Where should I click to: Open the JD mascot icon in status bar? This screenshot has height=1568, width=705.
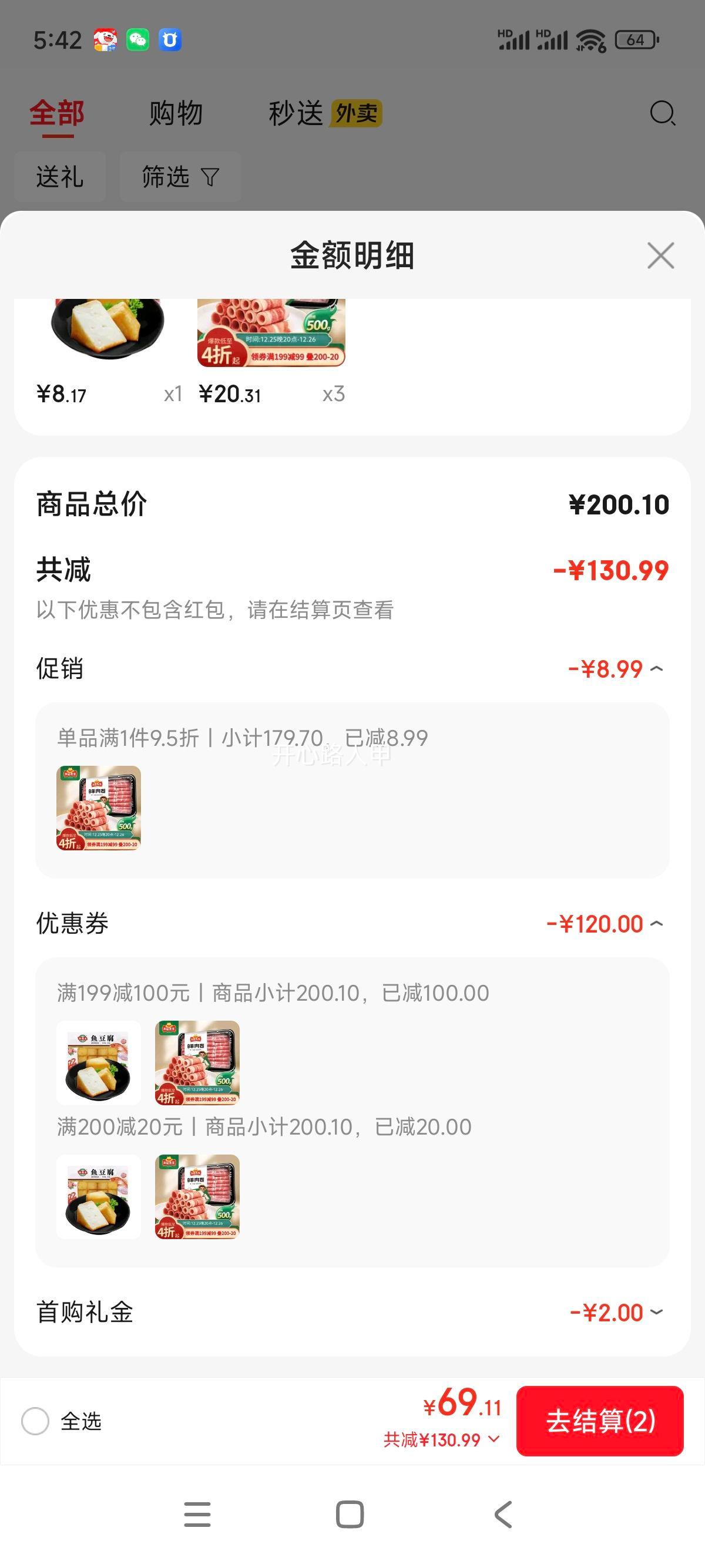(105, 39)
